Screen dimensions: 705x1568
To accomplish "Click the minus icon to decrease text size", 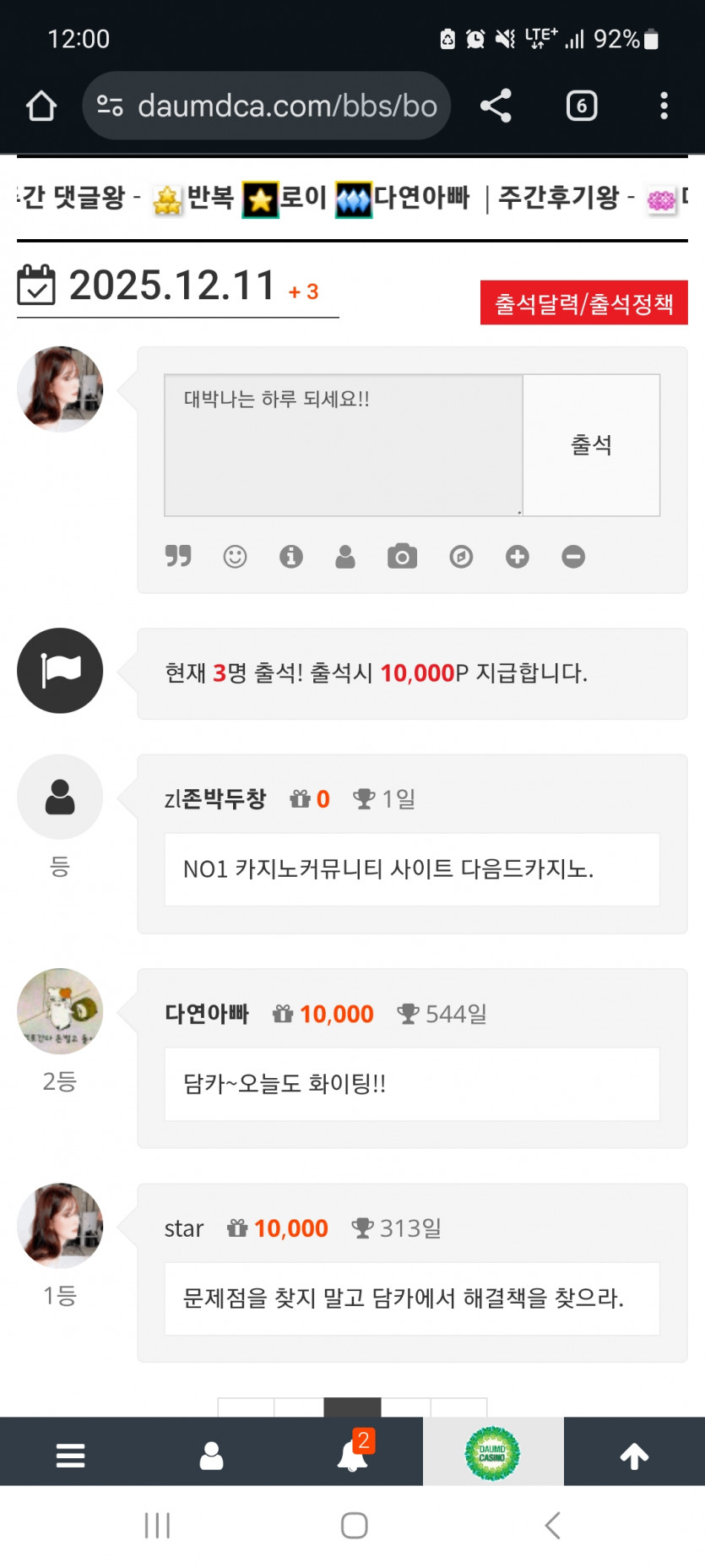I will coord(573,556).
